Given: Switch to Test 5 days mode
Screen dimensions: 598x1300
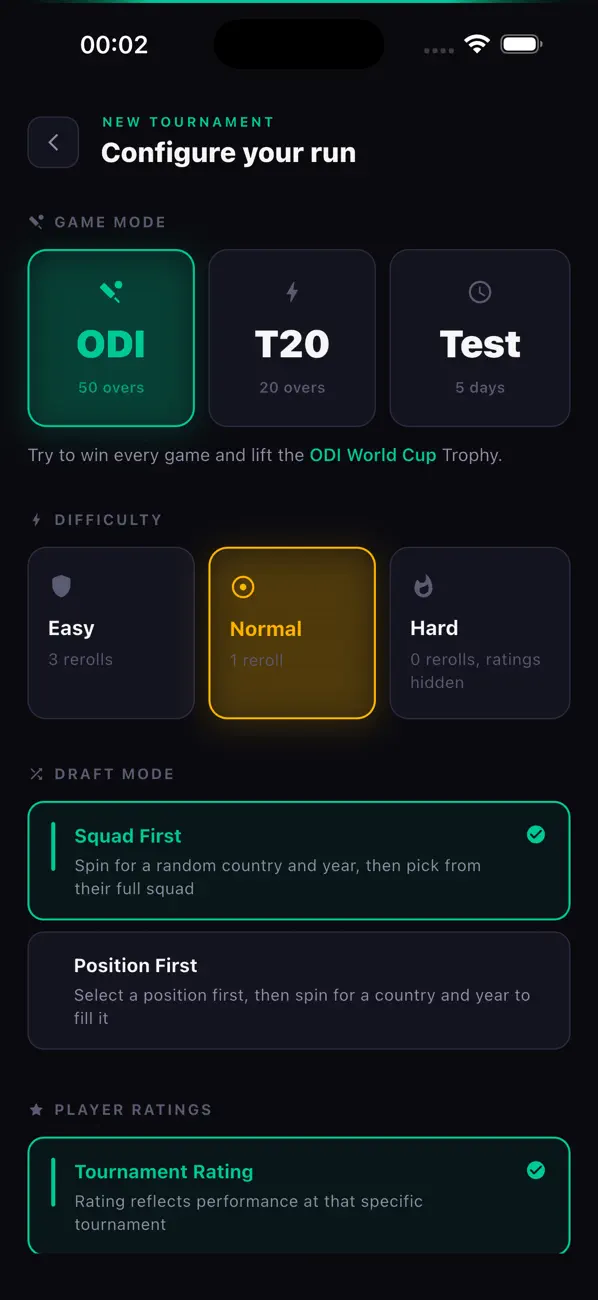Looking at the screenshot, I should pyautogui.click(x=480, y=338).
